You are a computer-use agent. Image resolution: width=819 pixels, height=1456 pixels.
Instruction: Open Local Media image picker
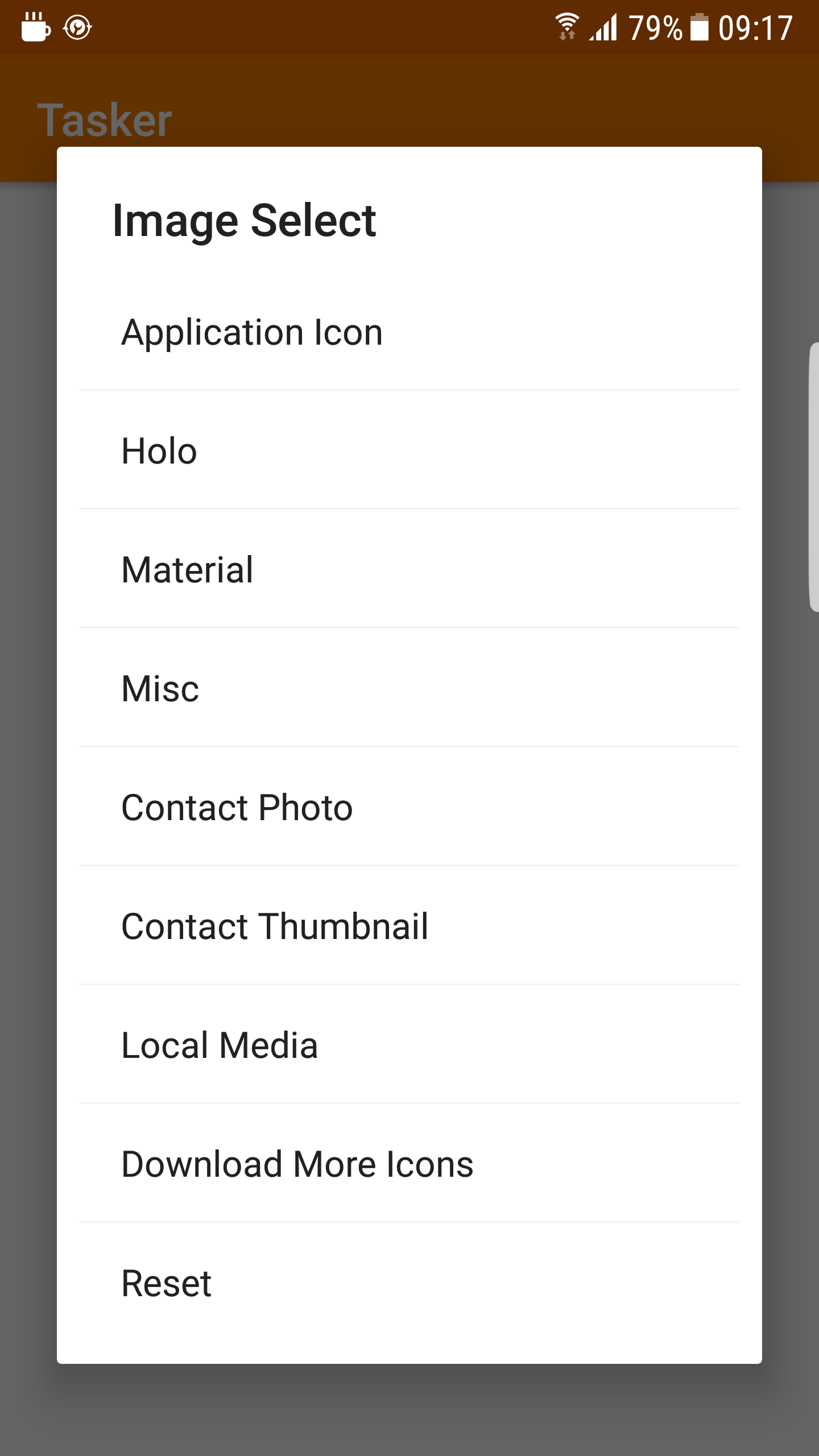(220, 1045)
